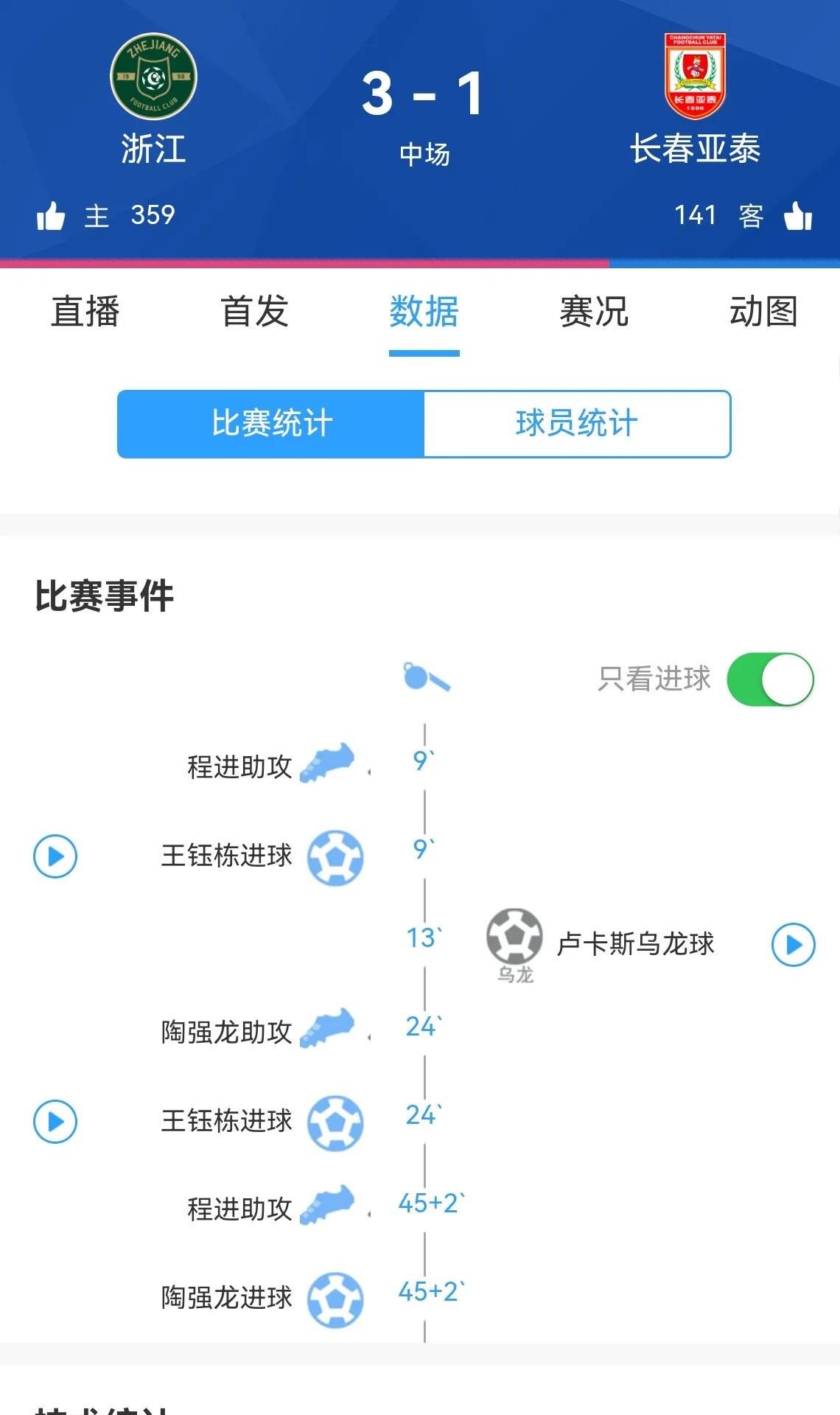Select the 比赛统计 button
840x1415 pixels.
pyautogui.click(x=270, y=423)
